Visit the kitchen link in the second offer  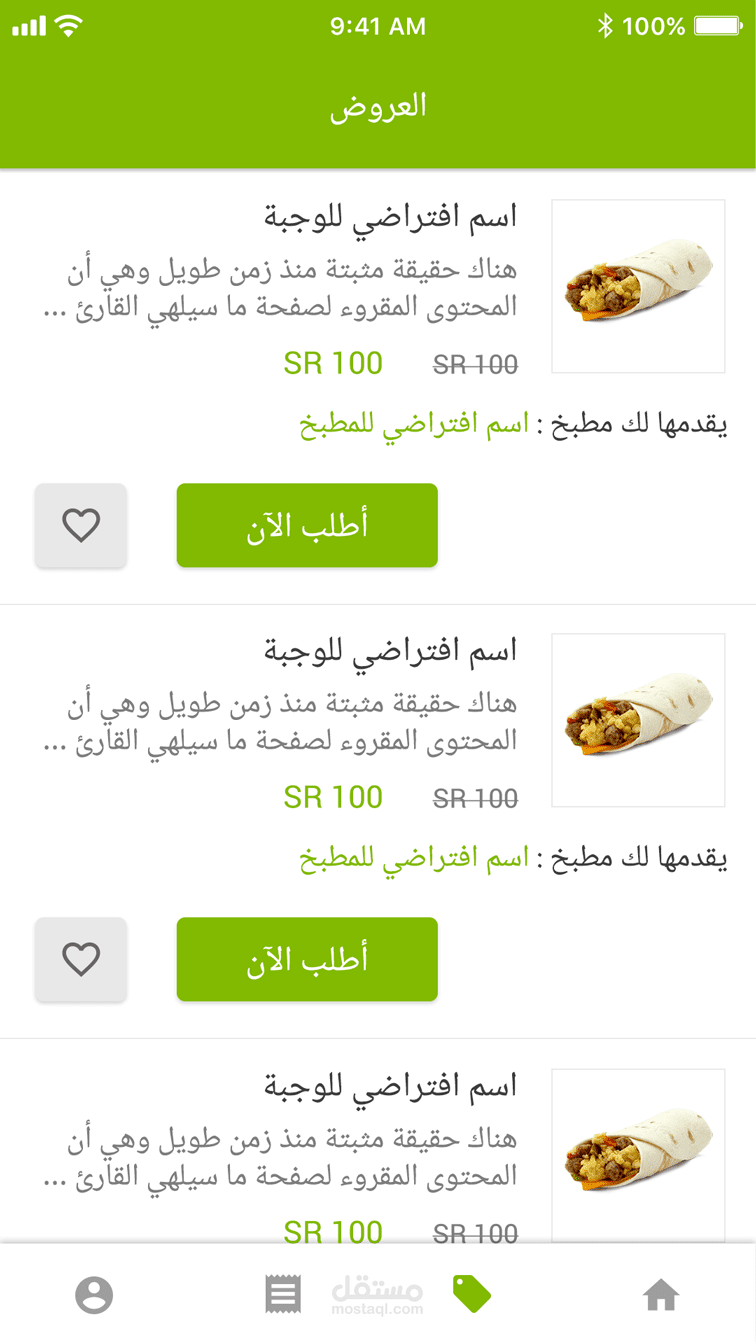(x=414, y=858)
